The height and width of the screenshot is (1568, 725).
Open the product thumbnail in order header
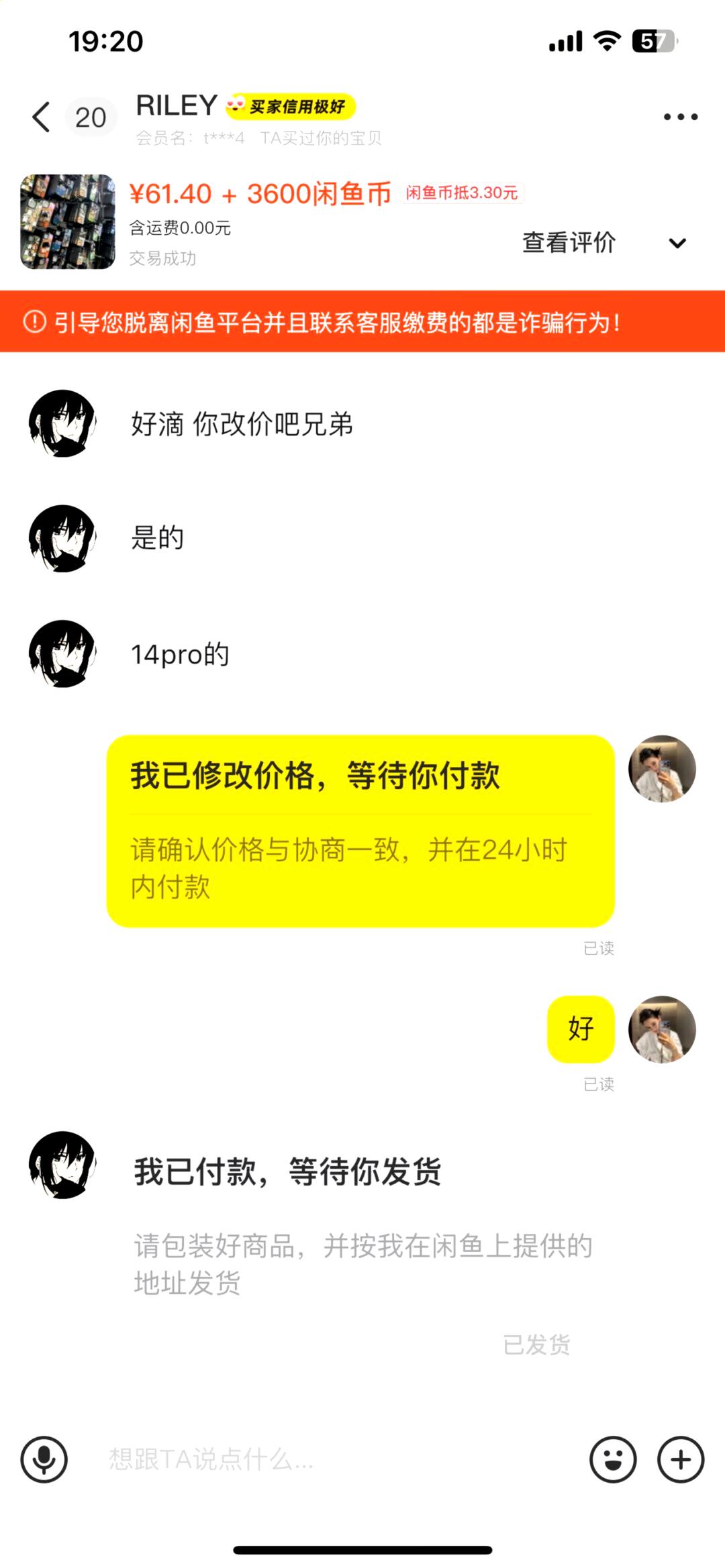tap(68, 222)
